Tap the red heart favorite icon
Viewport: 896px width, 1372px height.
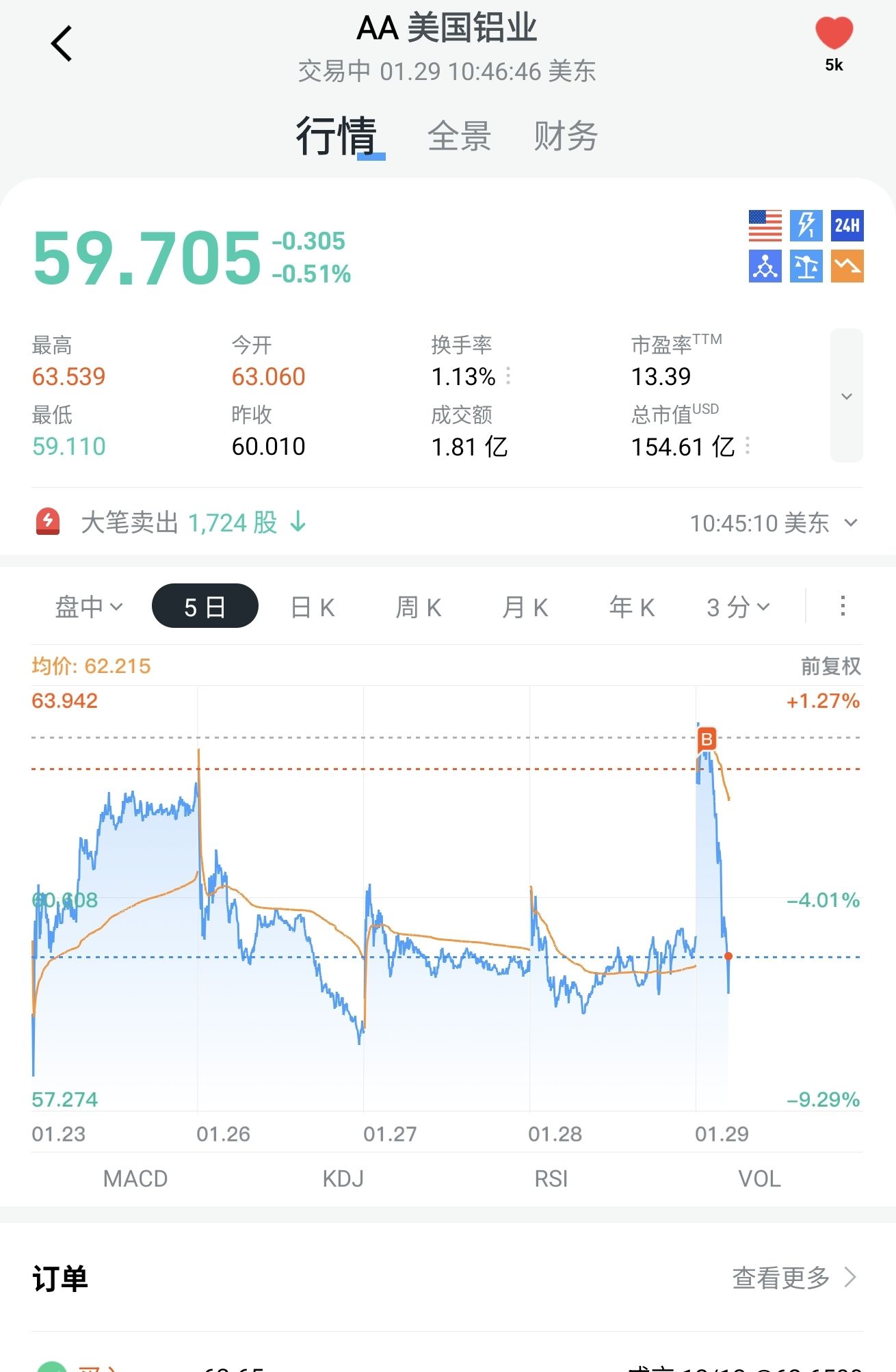pyautogui.click(x=834, y=34)
